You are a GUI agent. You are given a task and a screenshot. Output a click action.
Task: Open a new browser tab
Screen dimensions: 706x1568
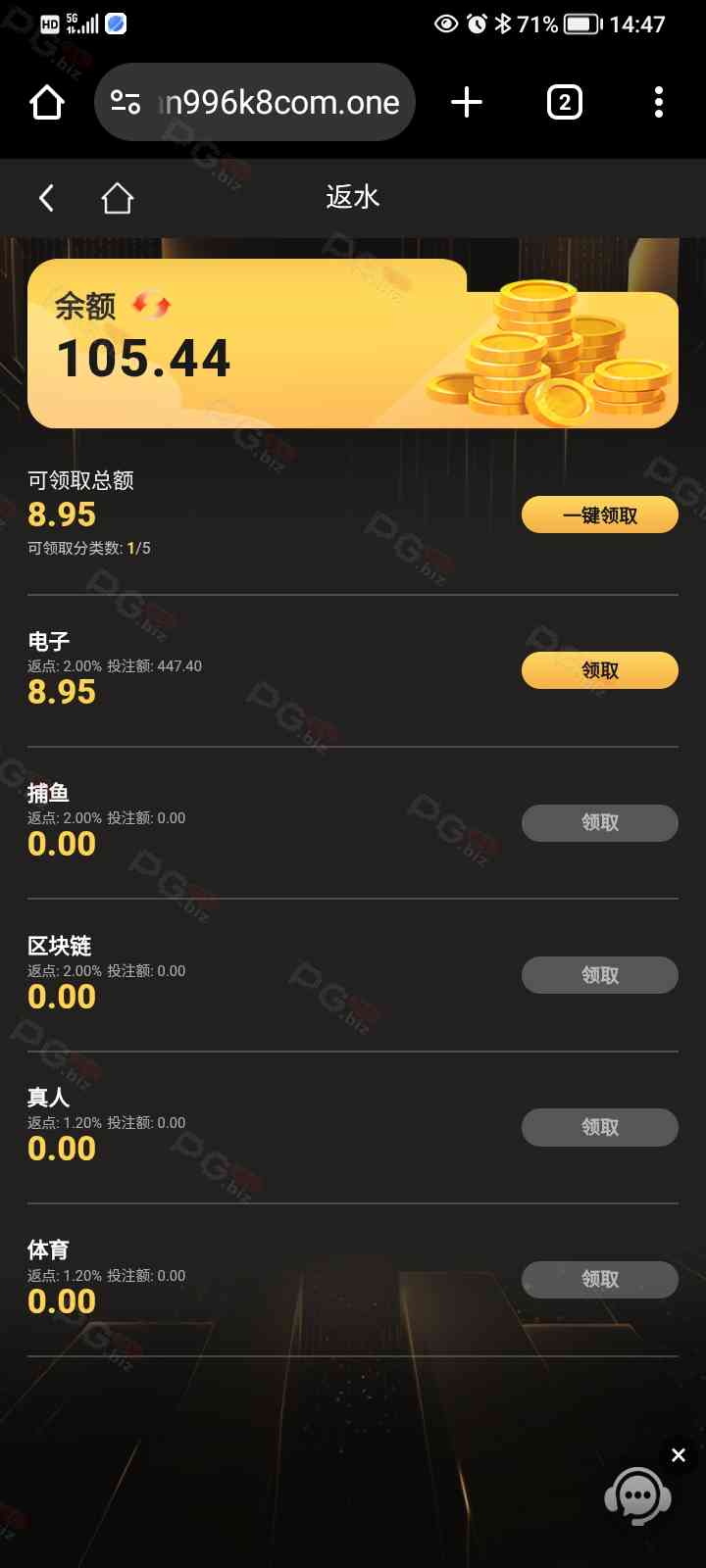click(467, 102)
